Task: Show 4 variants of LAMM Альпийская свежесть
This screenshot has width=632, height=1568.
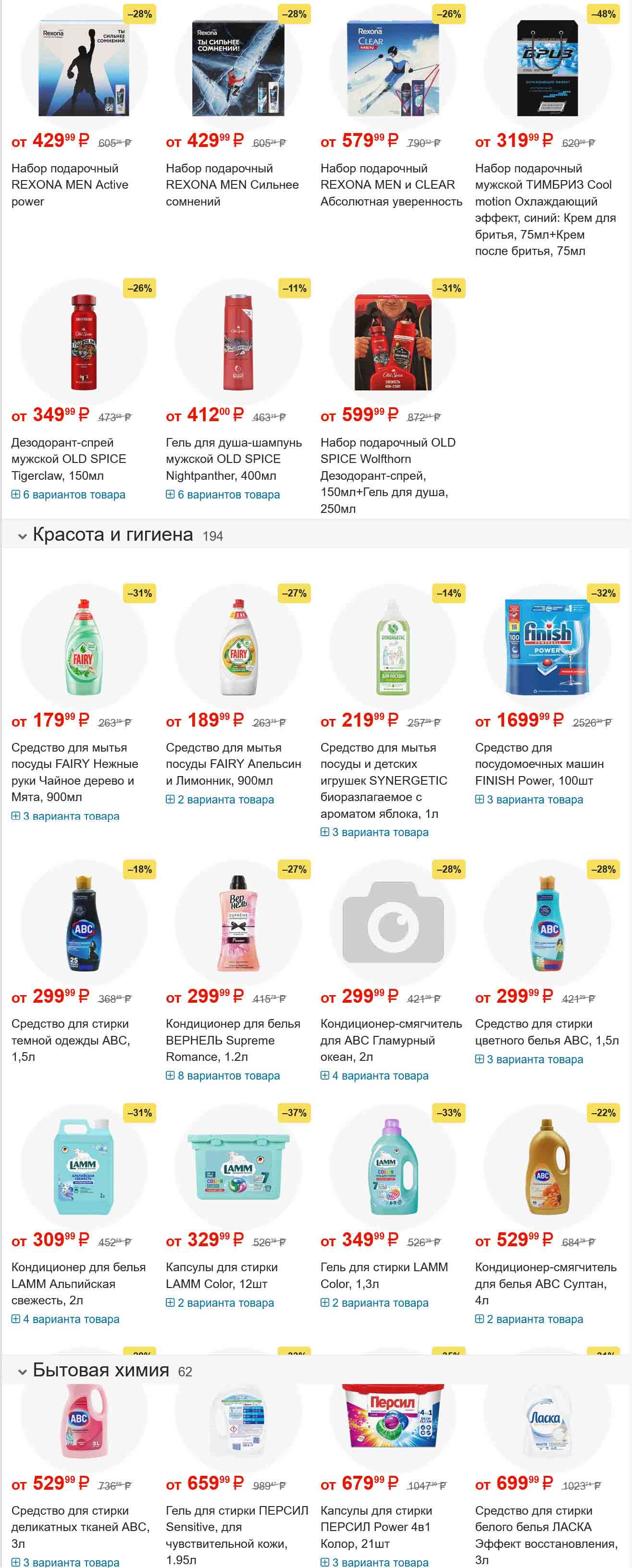Action: [65, 1319]
